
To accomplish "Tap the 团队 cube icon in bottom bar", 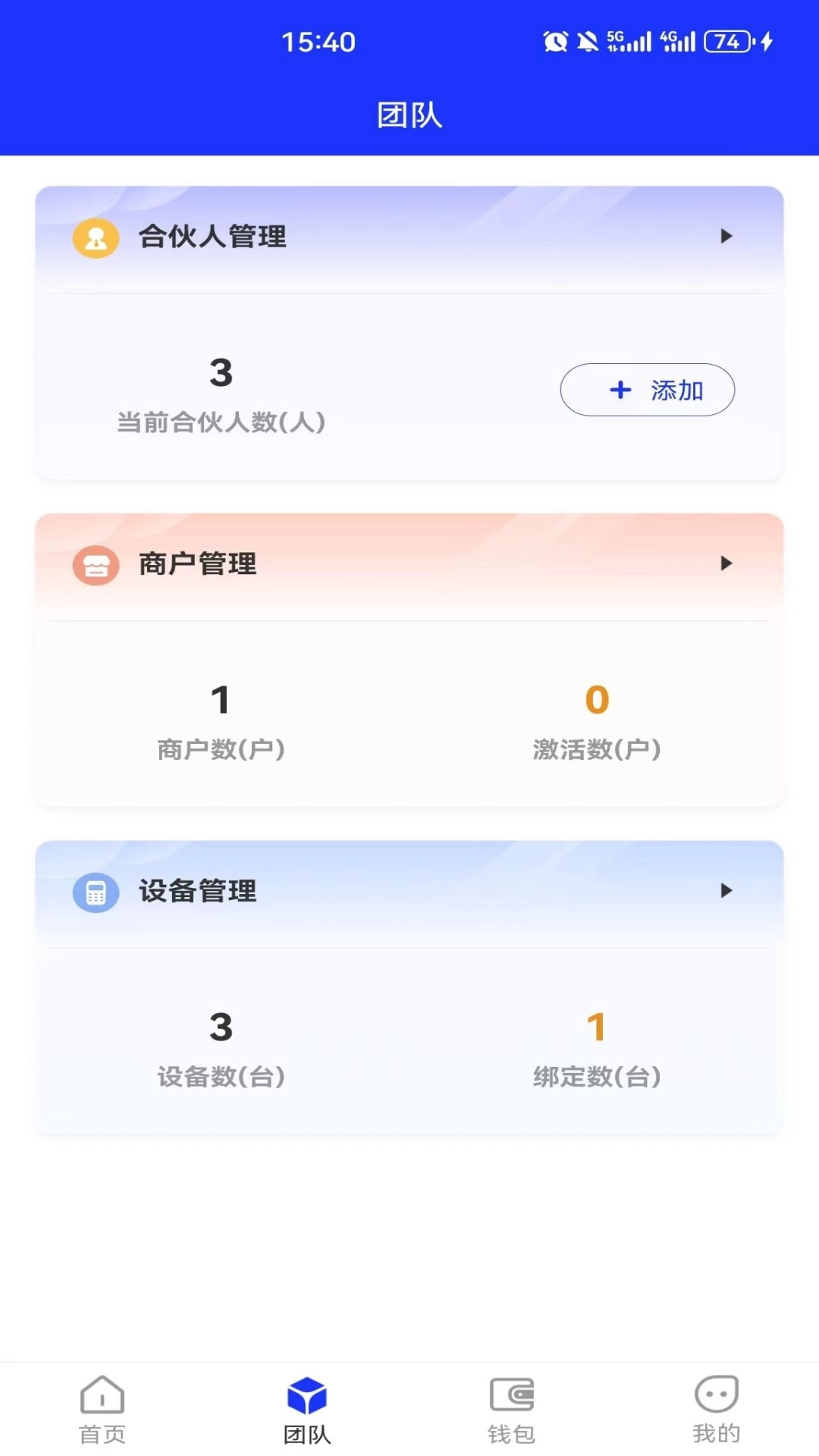I will click(x=307, y=1399).
